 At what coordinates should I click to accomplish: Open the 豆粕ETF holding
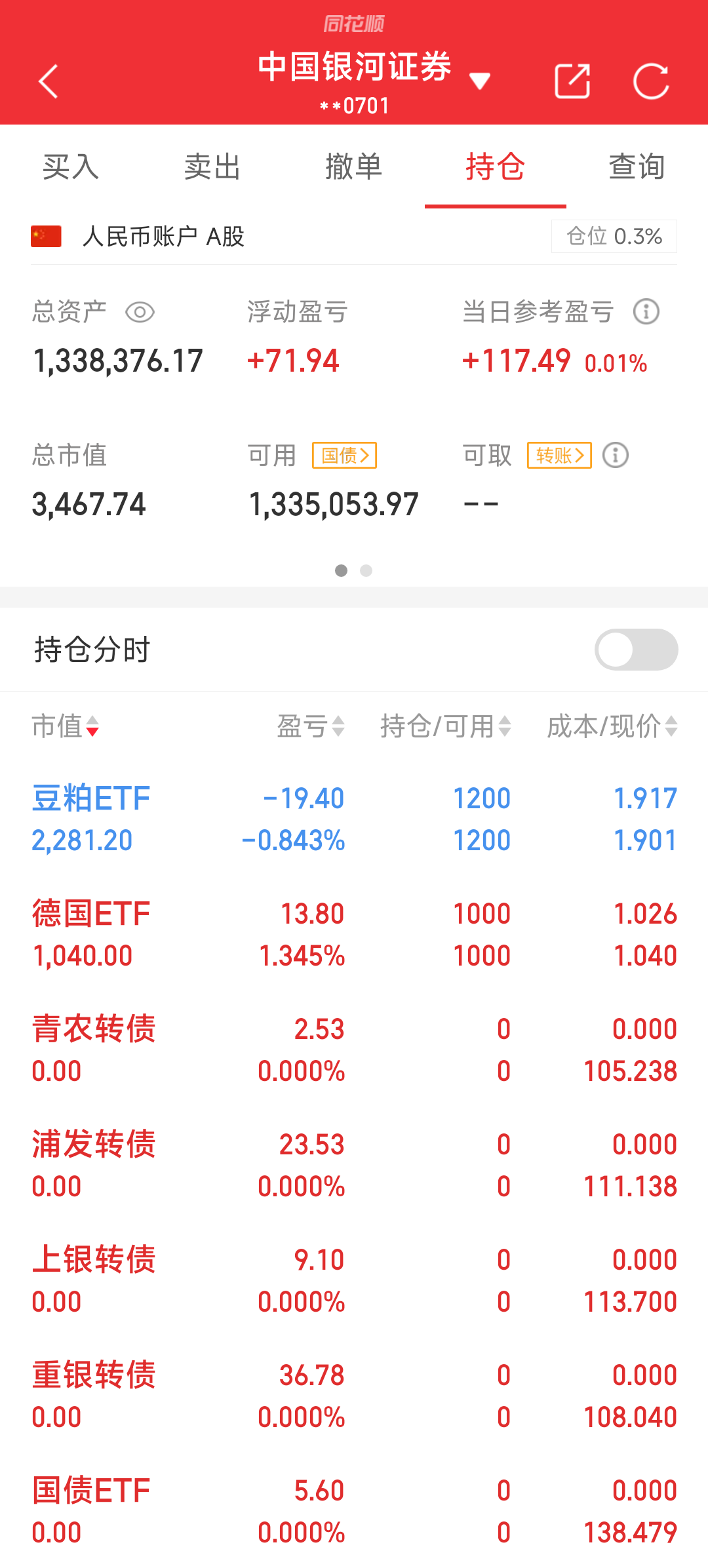(354, 819)
